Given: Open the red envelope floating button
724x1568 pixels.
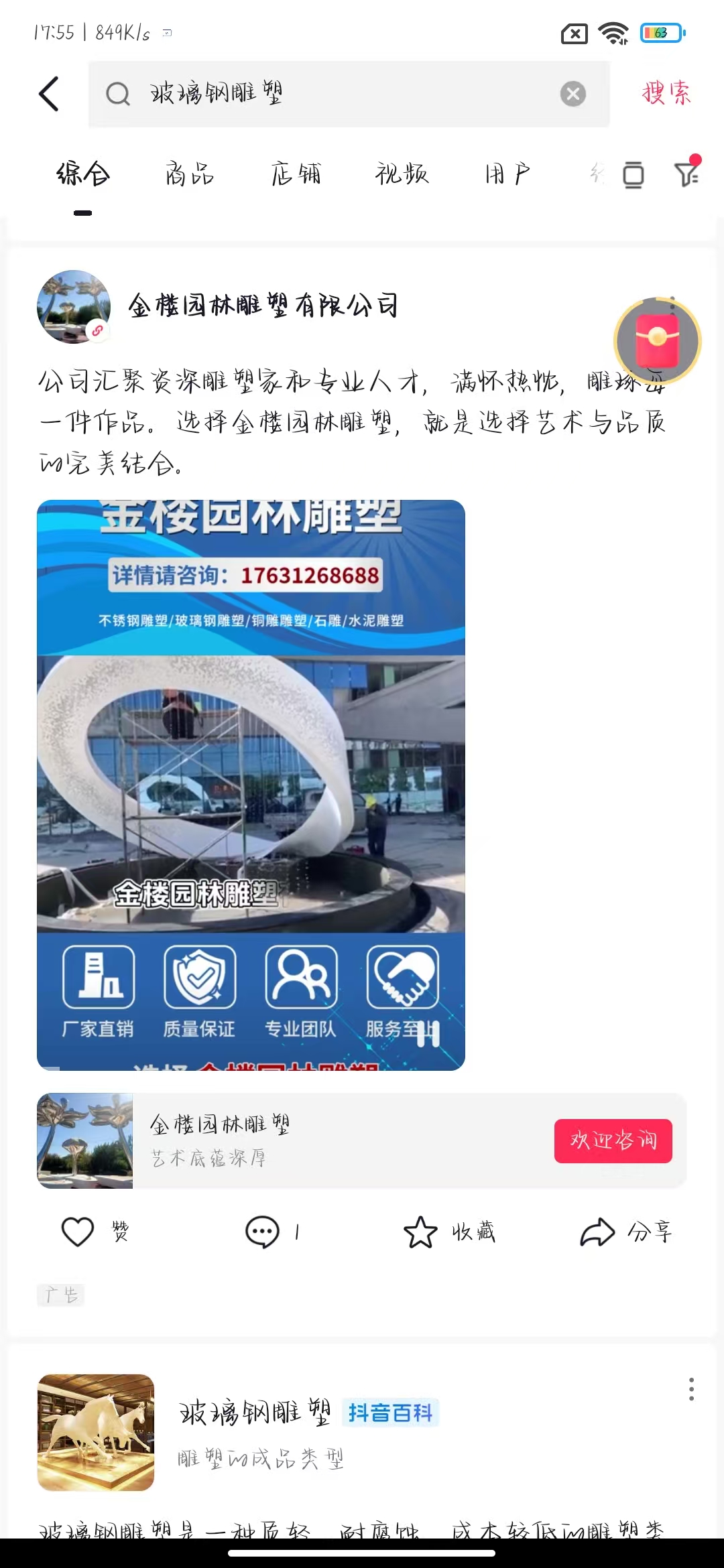Looking at the screenshot, I should 658,340.
